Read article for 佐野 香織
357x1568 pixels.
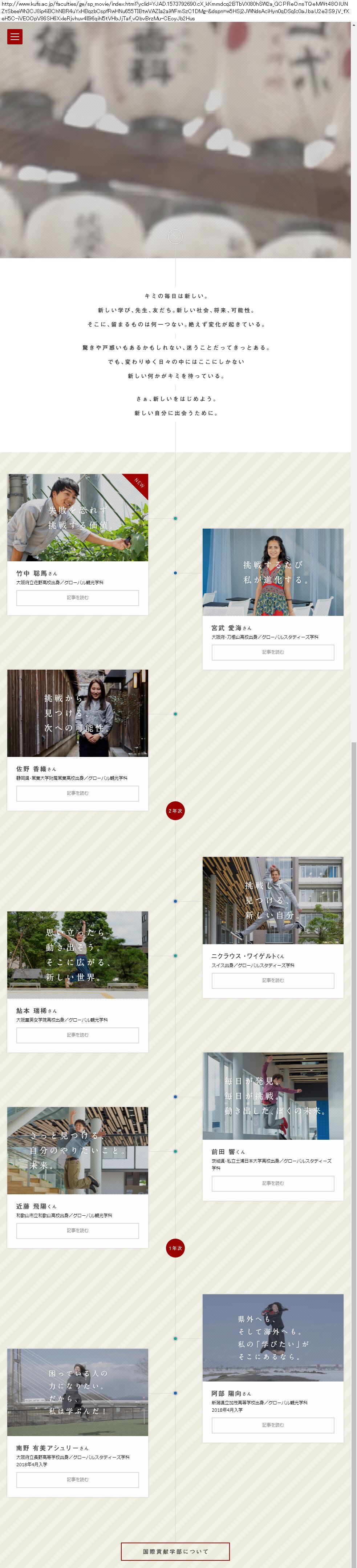(77, 793)
